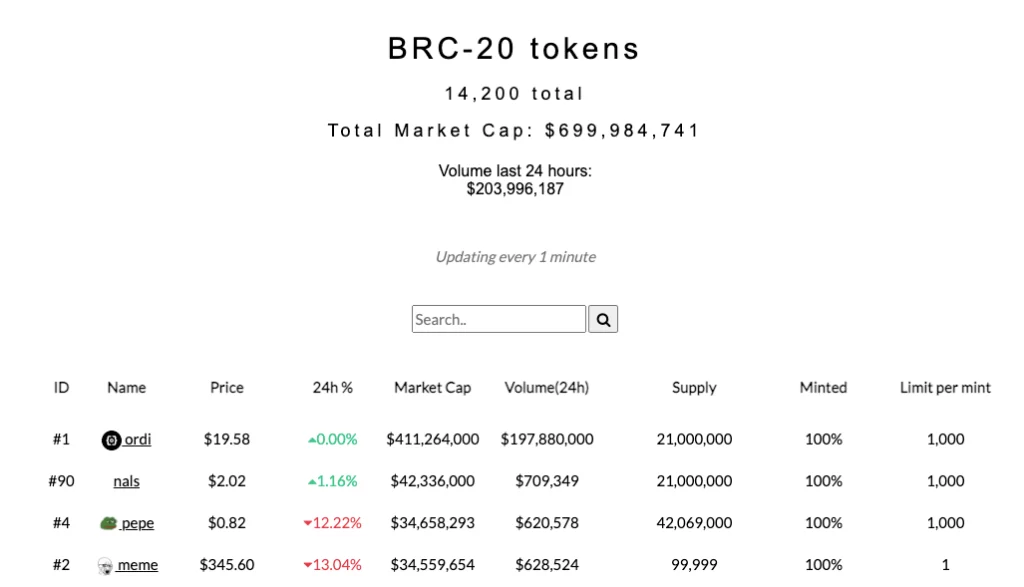1024x587 pixels.
Task: Open the nals token link
Action: (x=126, y=481)
